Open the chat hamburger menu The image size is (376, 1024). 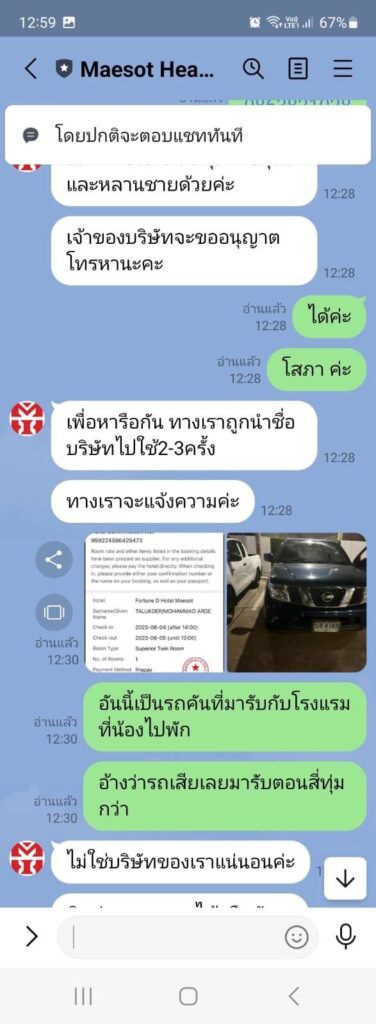[343, 69]
